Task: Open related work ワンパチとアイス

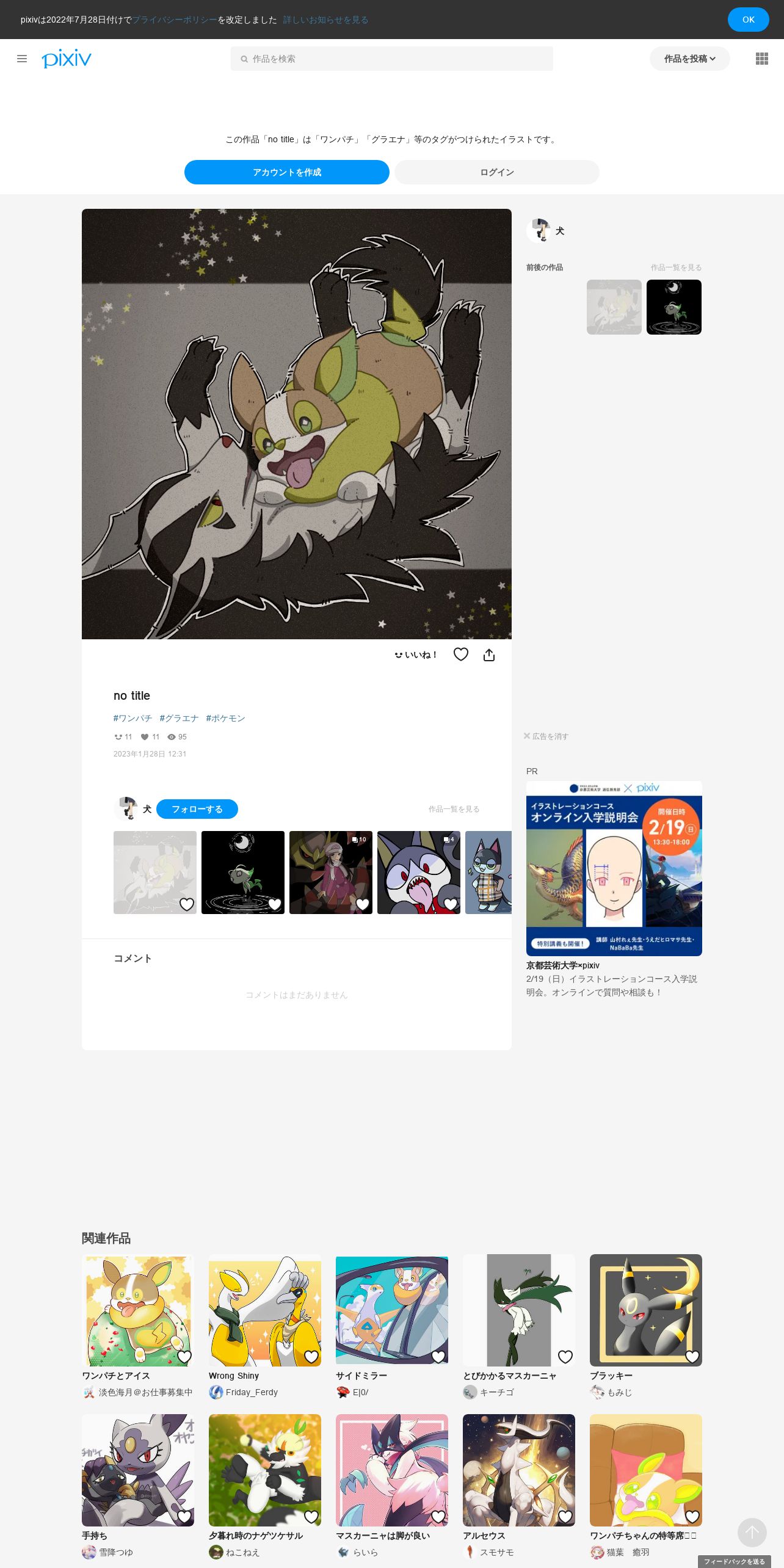Action: click(138, 1310)
